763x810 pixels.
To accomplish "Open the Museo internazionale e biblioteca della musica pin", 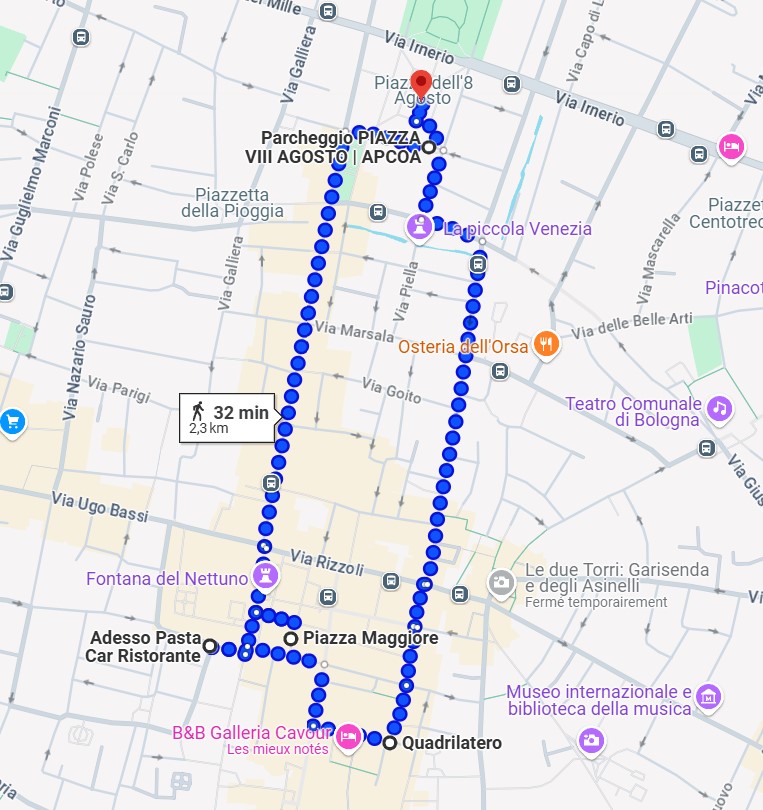I will coord(709,696).
